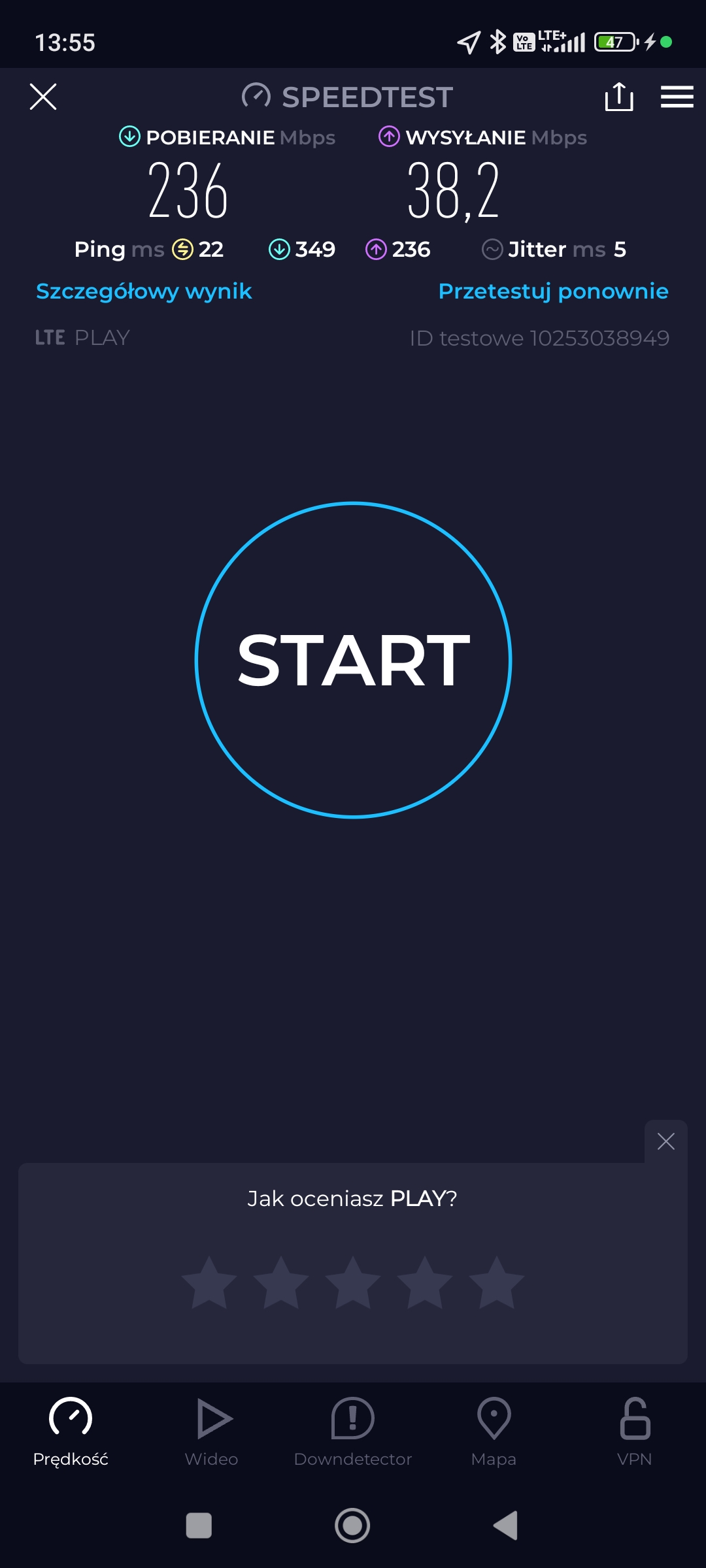Select the Prędkość tab
This screenshot has width=706, height=1568.
tap(71, 1431)
